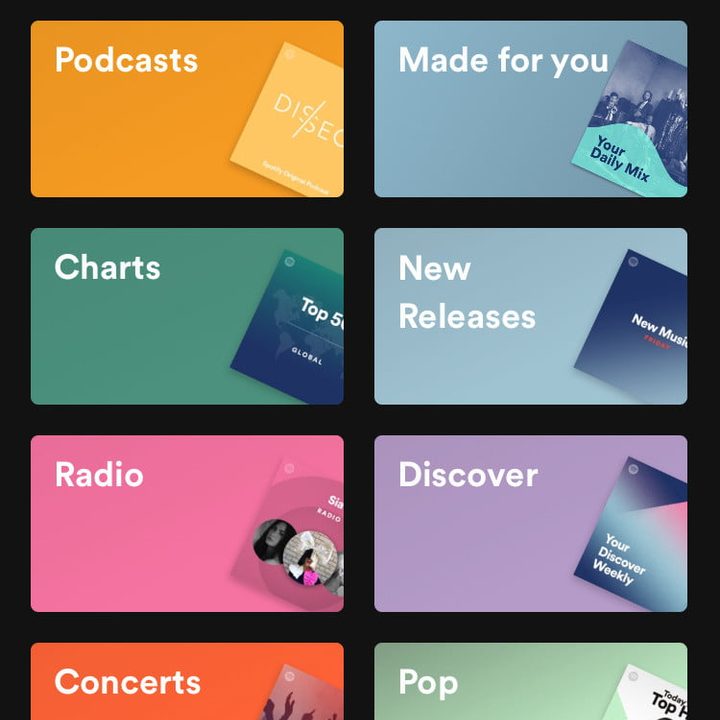Screen dimensions: 720x720
Task: View the Discover section
Action: (530, 523)
